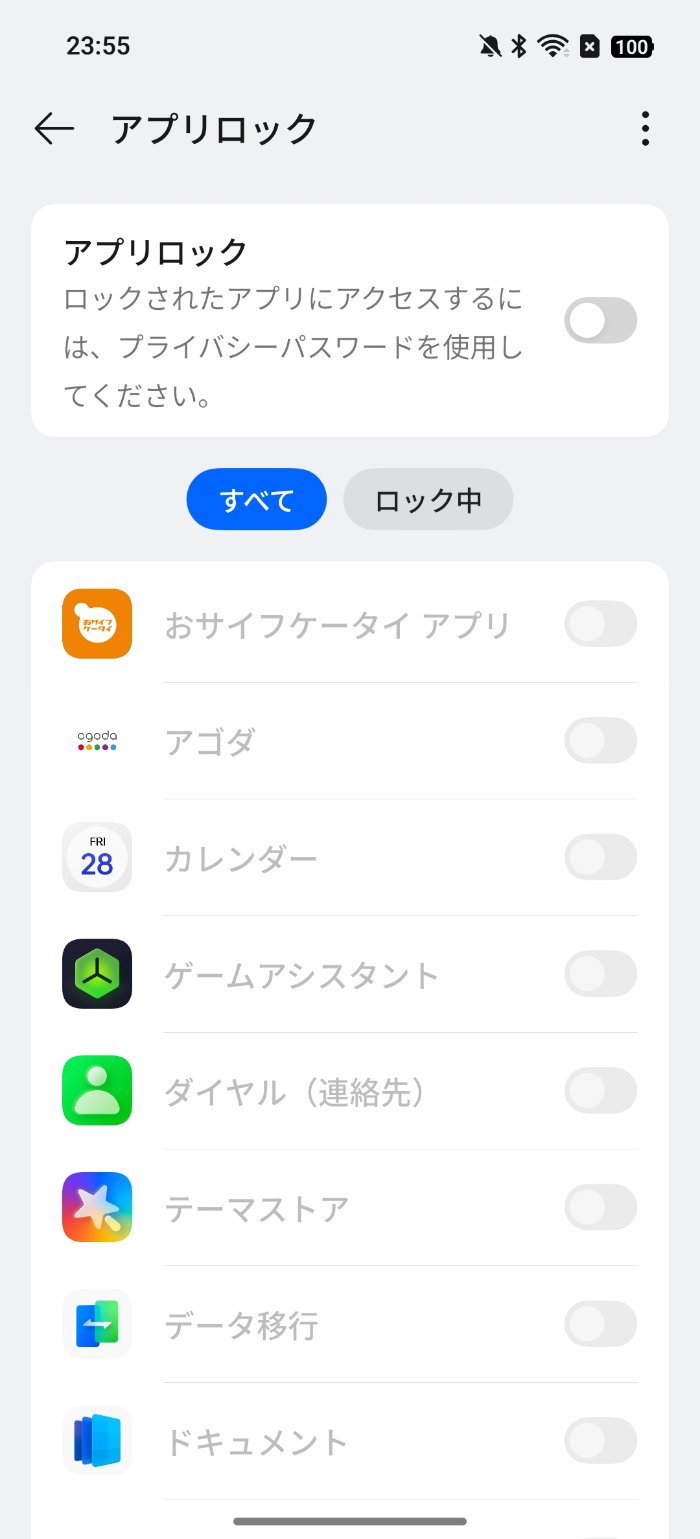Turn on lock for データ移行
This screenshot has width=700, height=1539.
click(600, 1324)
